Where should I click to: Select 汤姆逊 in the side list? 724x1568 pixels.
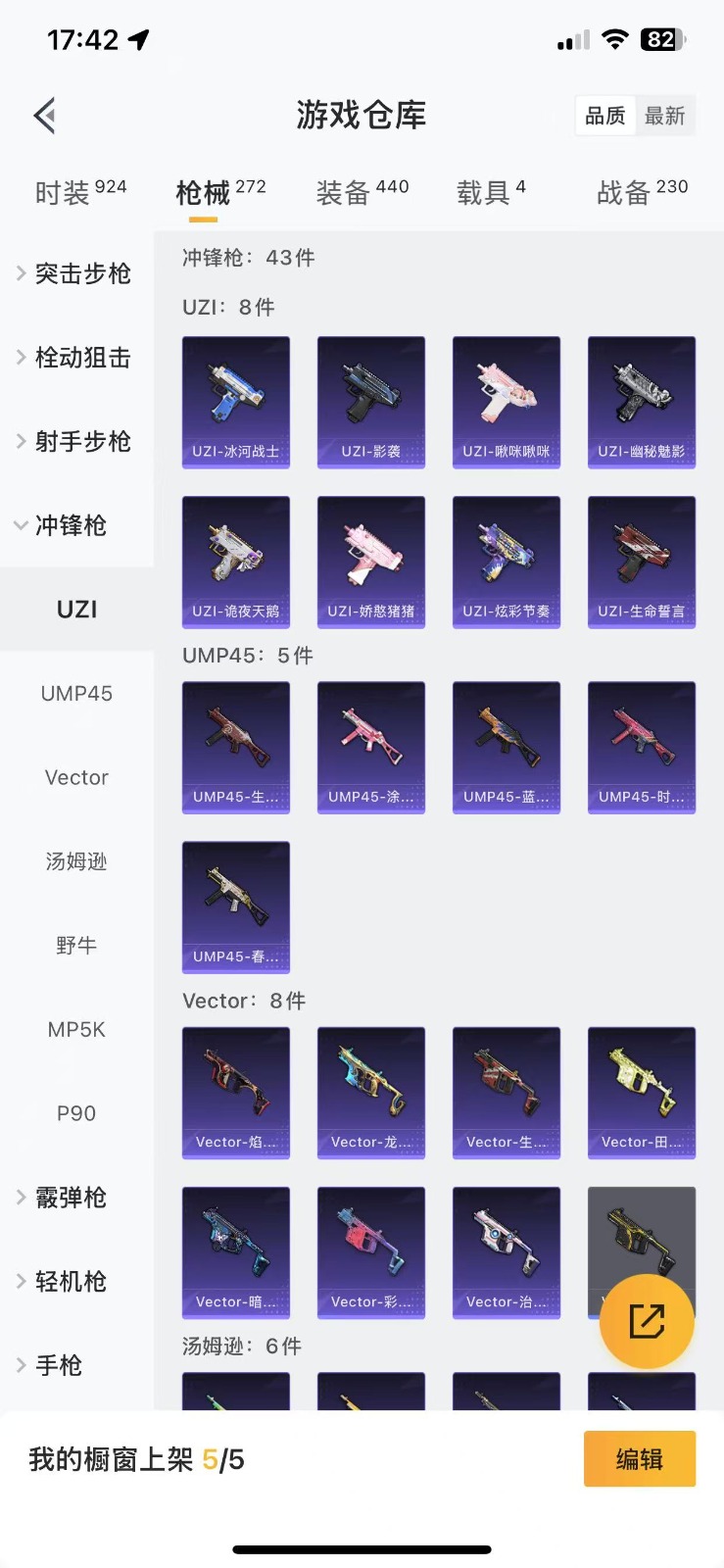[x=76, y=861]
